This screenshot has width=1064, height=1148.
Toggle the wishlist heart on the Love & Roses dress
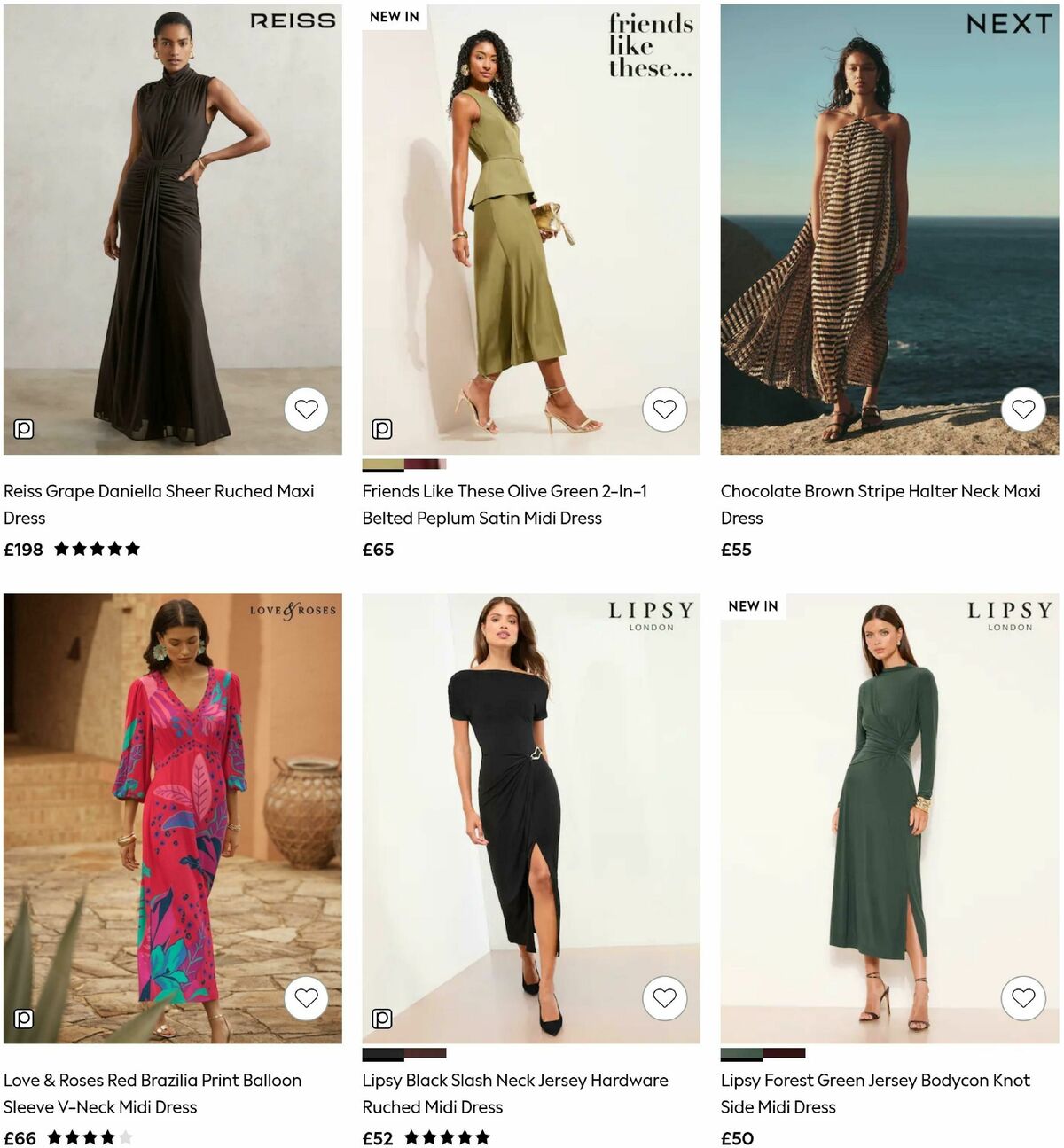tap(306, 998)
